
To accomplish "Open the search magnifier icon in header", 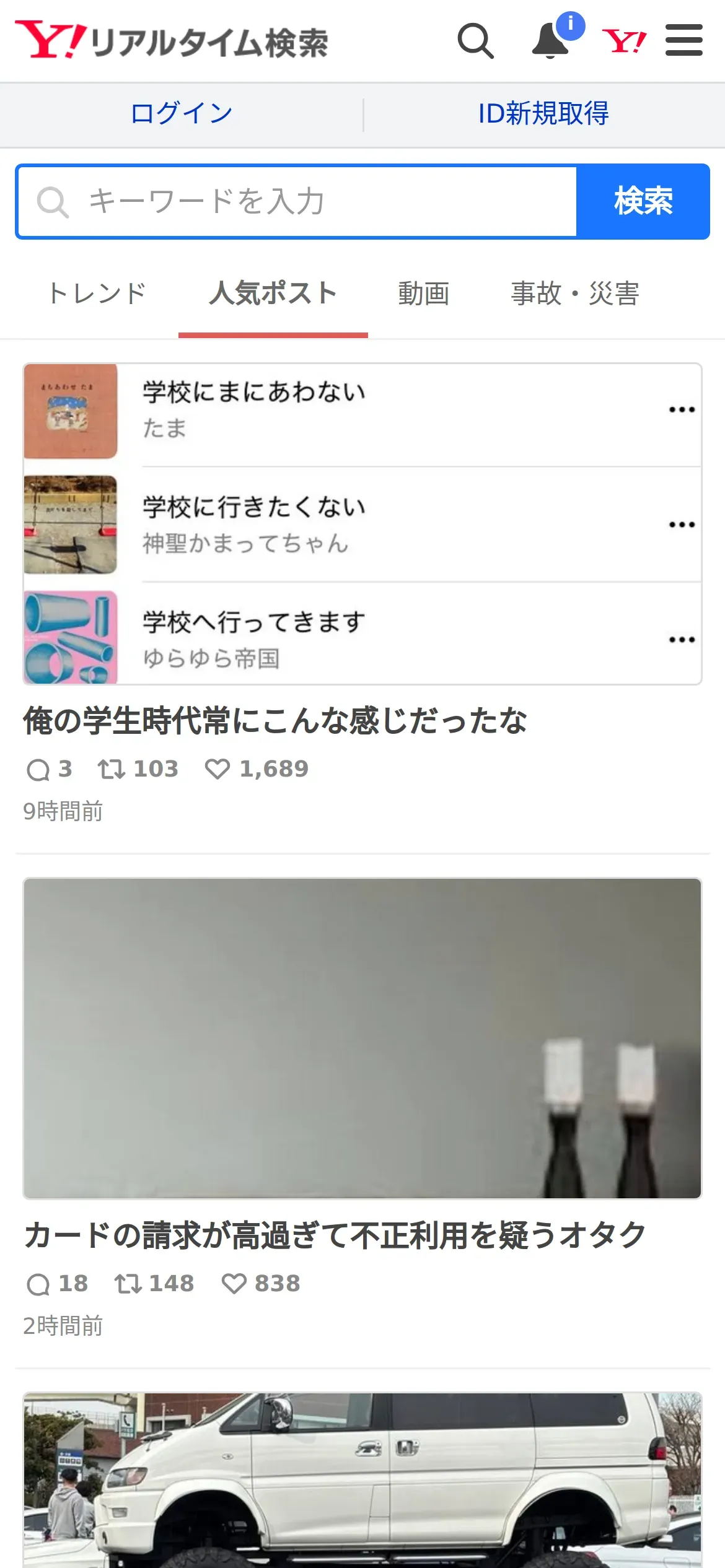I will (475, 41).
